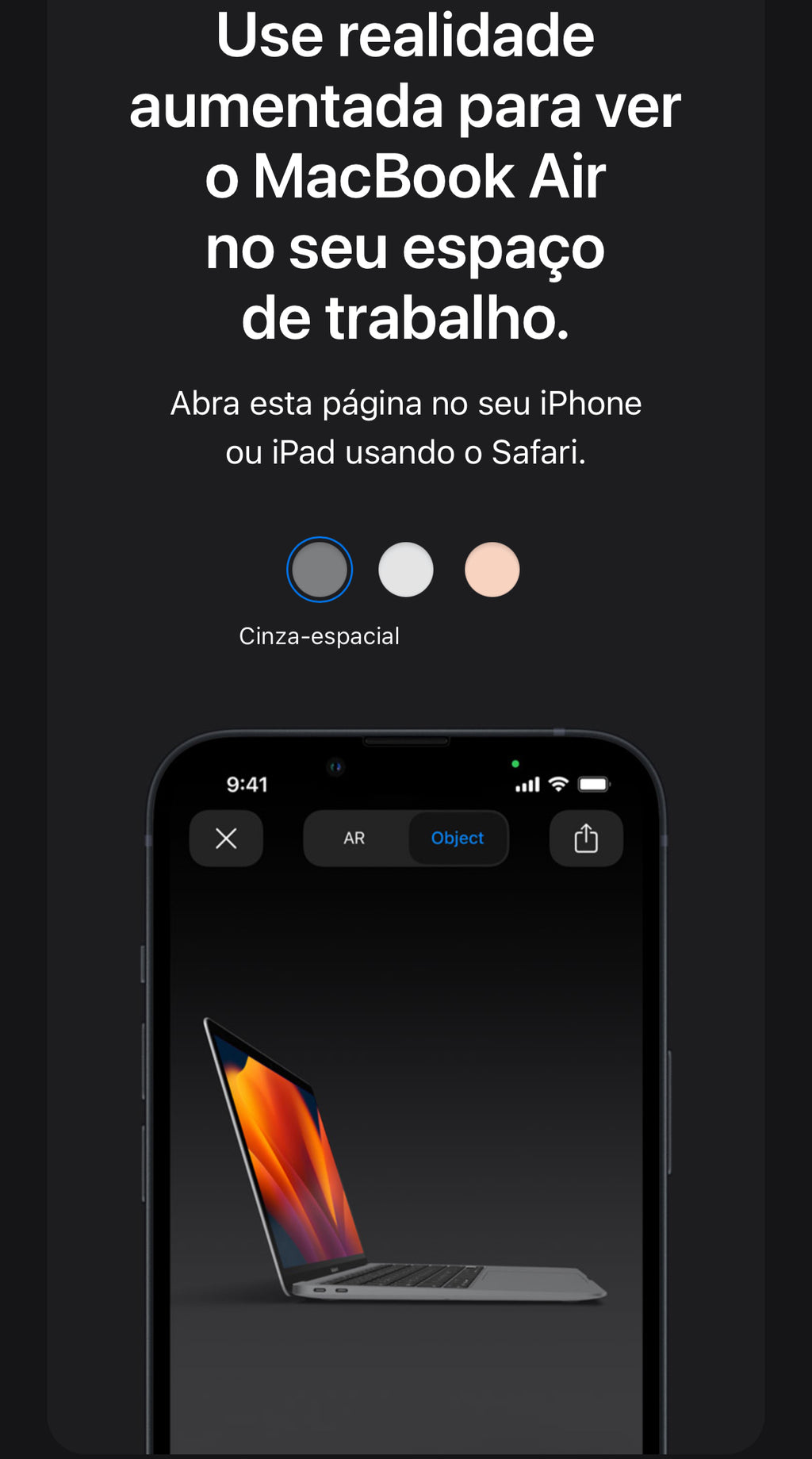Choose the silver color swatch

coord(406,570)
